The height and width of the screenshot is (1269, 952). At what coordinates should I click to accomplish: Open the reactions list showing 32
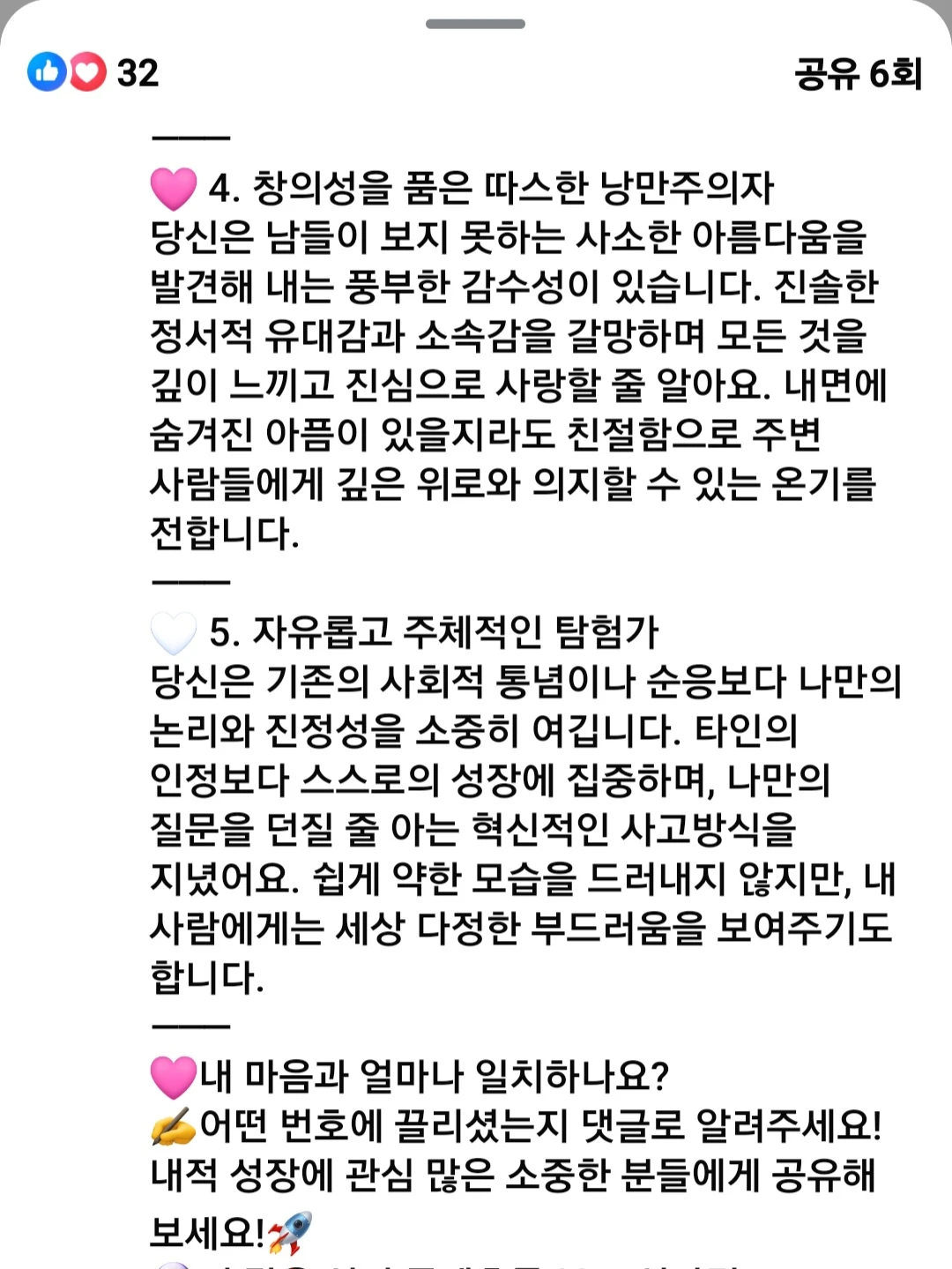coord(93,72)
